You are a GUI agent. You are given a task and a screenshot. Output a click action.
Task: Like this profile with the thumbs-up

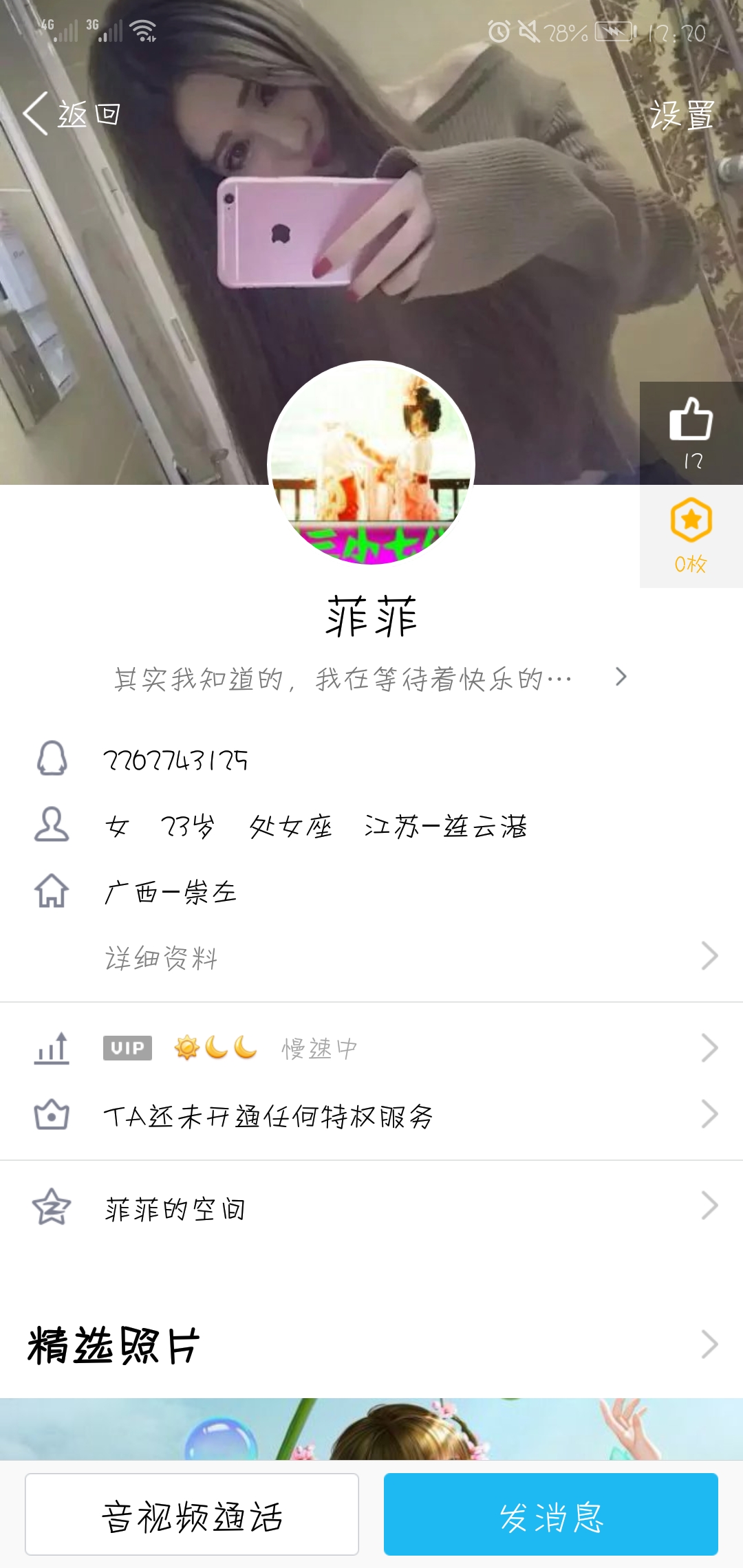[x=691, y=432]
